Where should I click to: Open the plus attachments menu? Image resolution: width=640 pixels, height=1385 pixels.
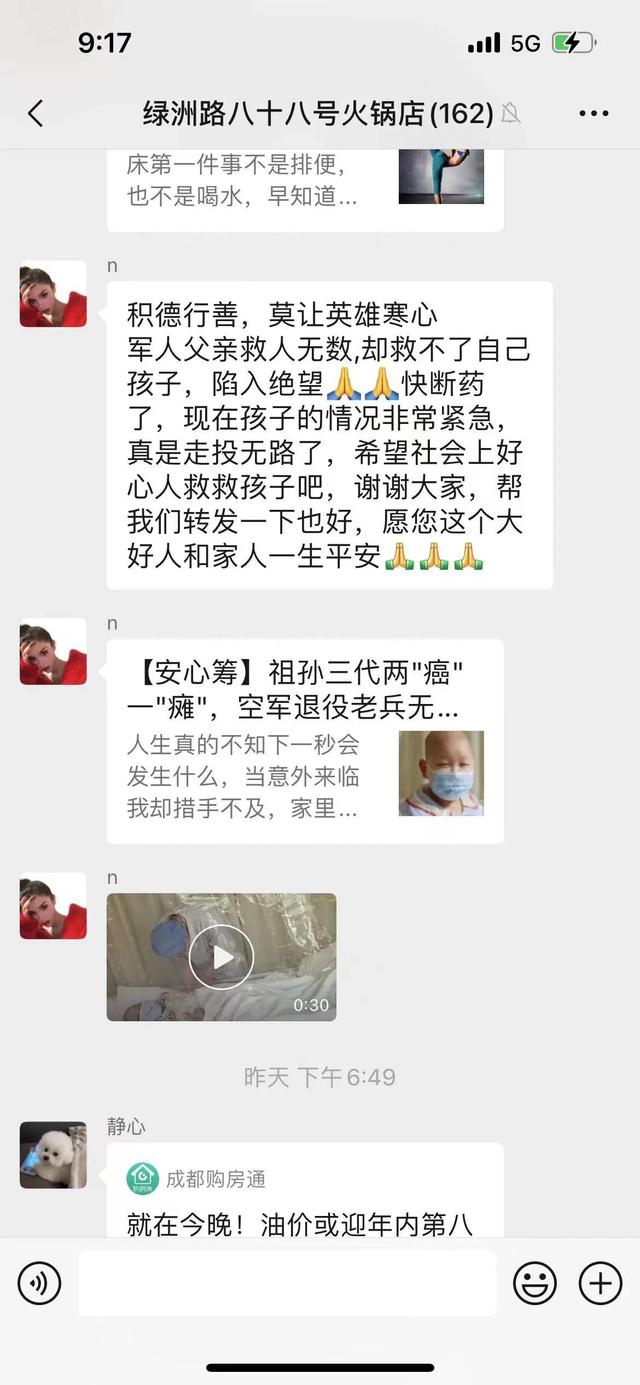click(x=600, y=1283)
